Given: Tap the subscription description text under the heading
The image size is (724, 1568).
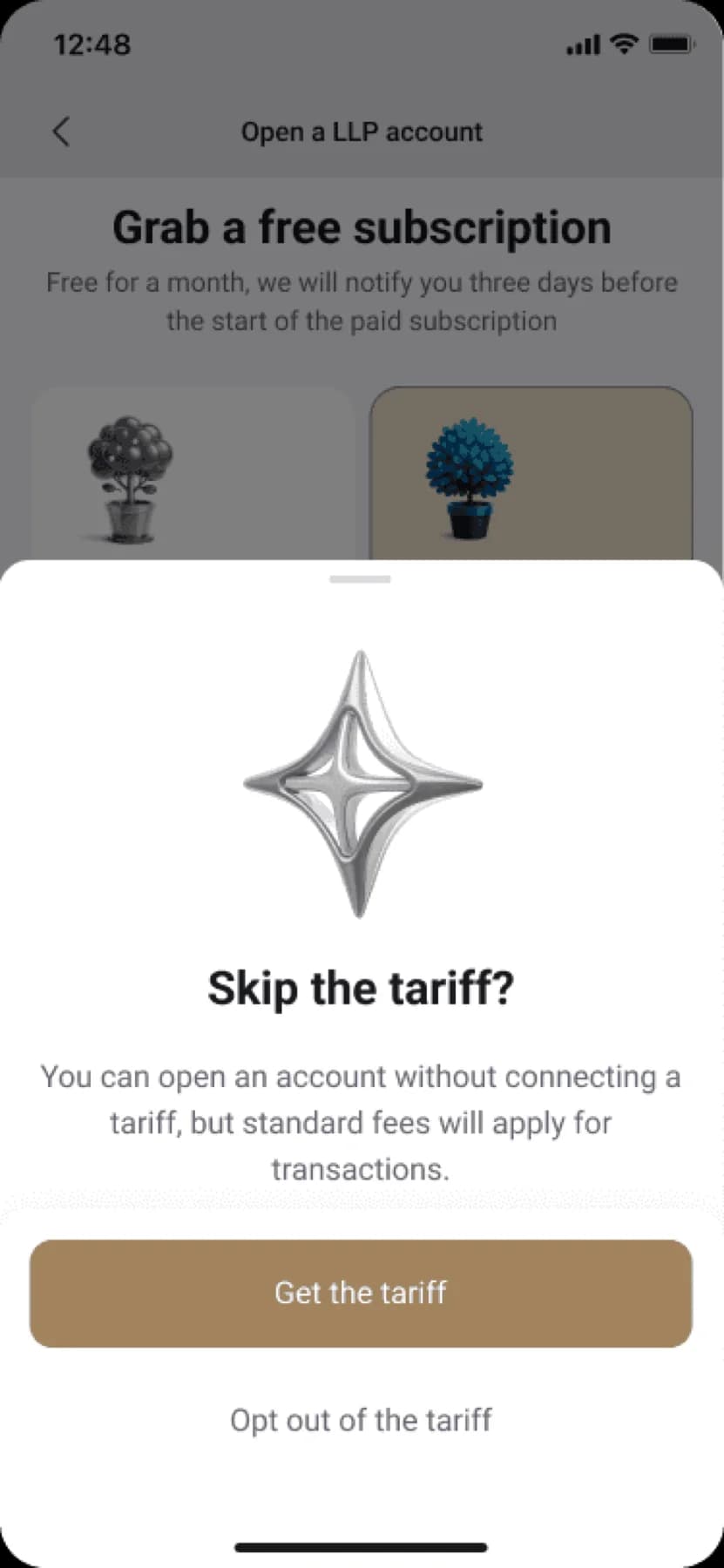Looking at the screenshot, I should coord(362,301).
